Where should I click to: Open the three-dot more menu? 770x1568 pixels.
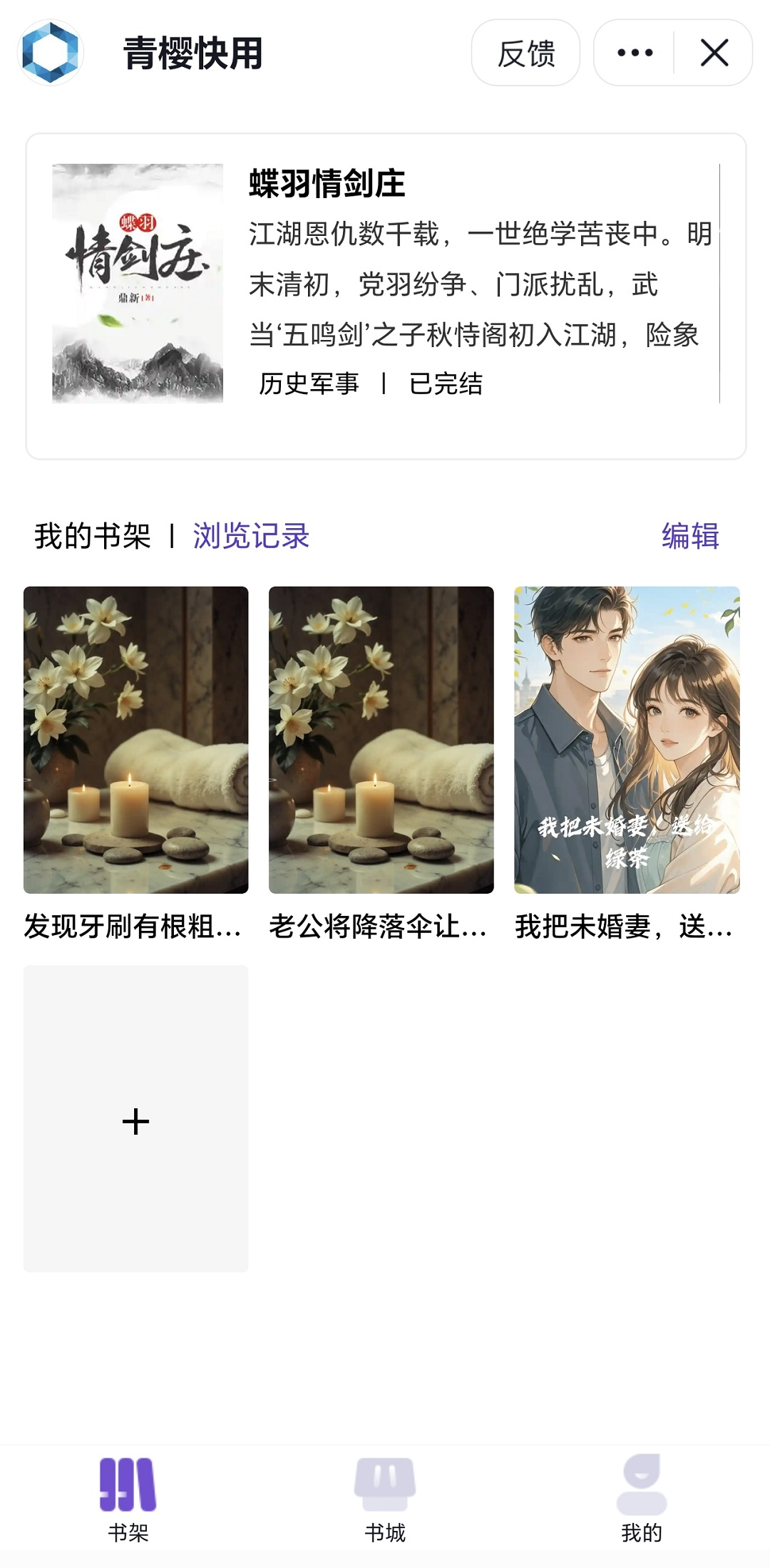point(635,53)
